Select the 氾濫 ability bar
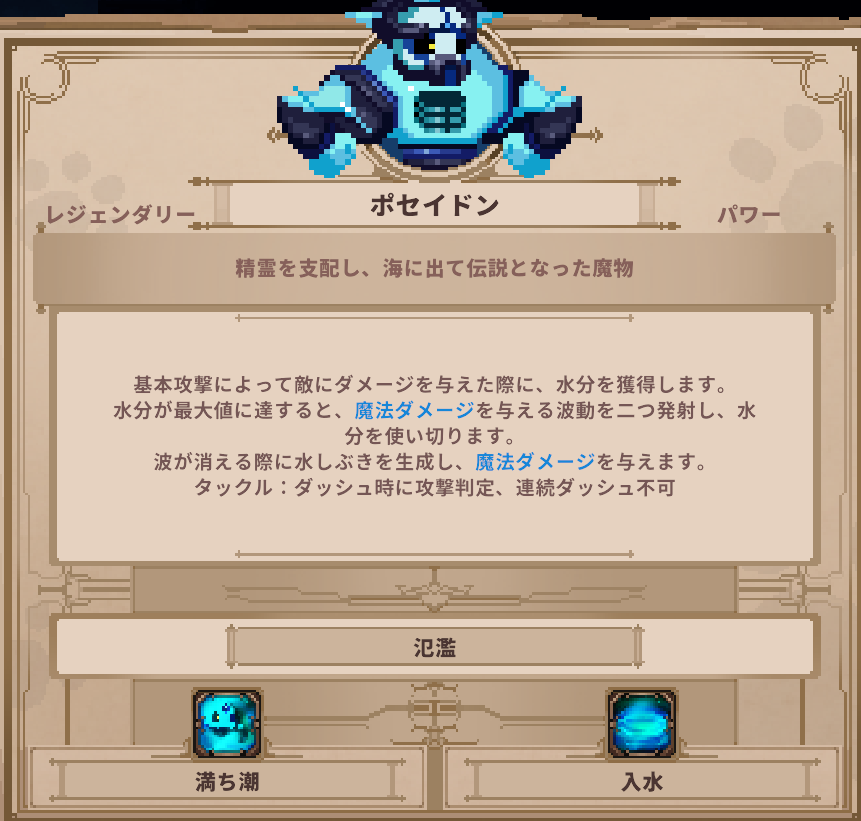The image size is (861, 821). point(434,647)
